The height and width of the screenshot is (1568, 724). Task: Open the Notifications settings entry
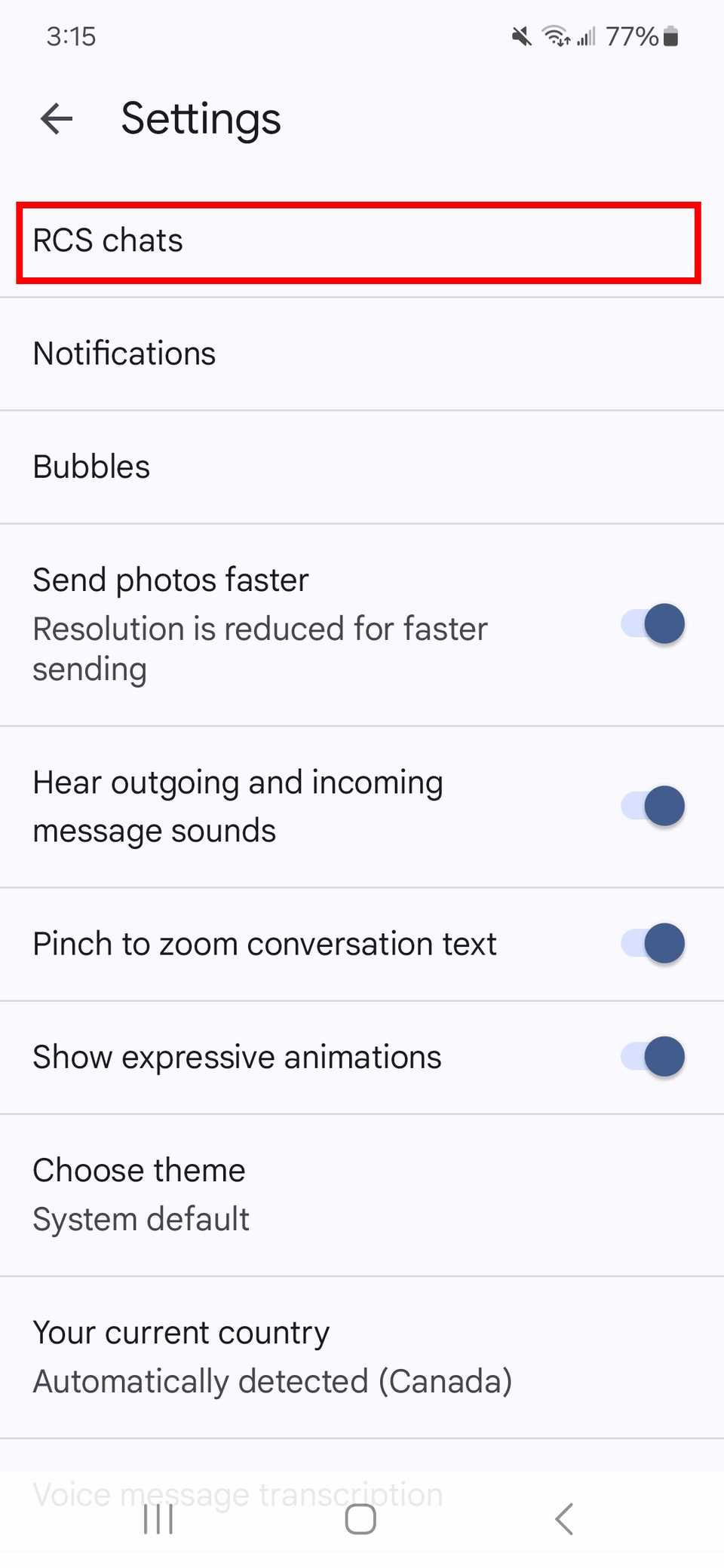[x=362, y=353]
